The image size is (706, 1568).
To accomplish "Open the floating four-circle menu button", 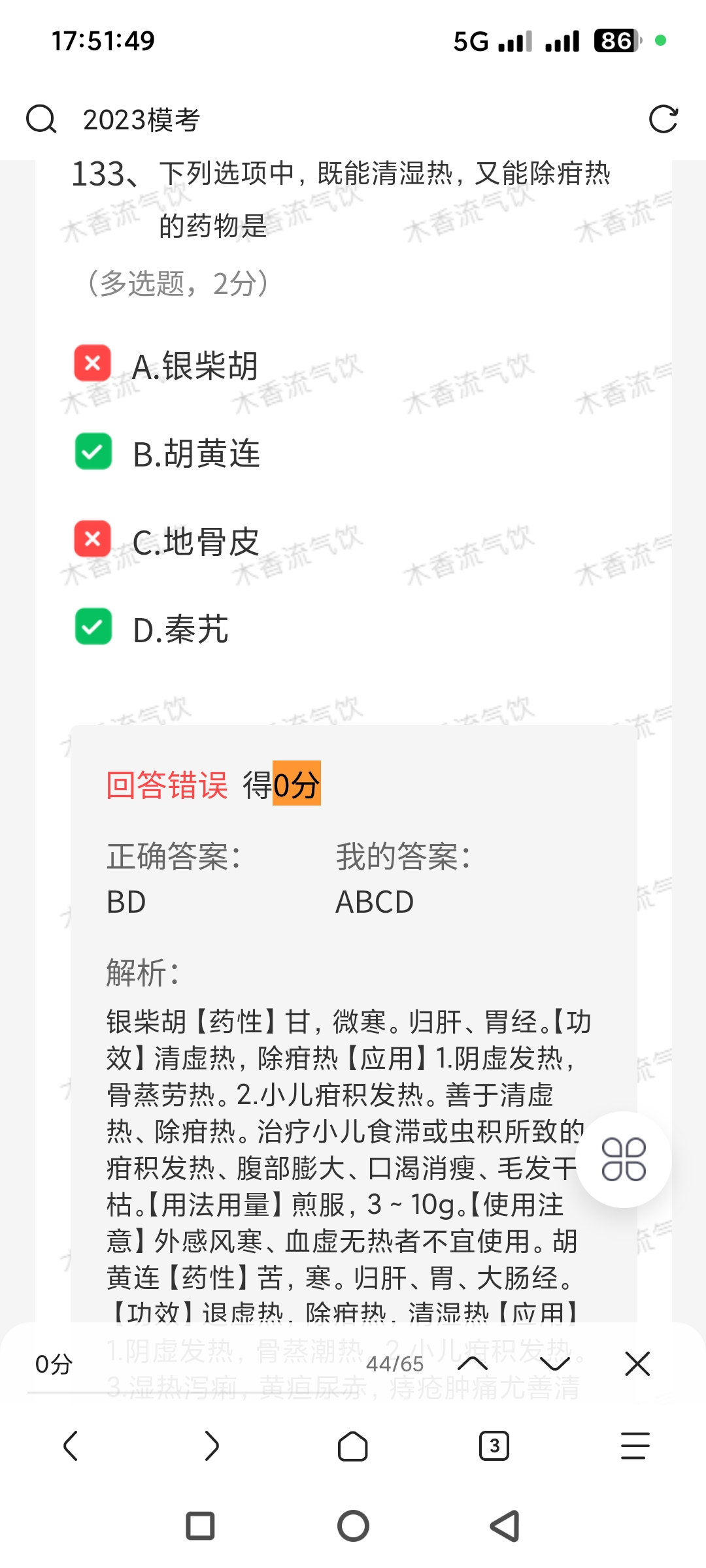I will [624, 1159].
